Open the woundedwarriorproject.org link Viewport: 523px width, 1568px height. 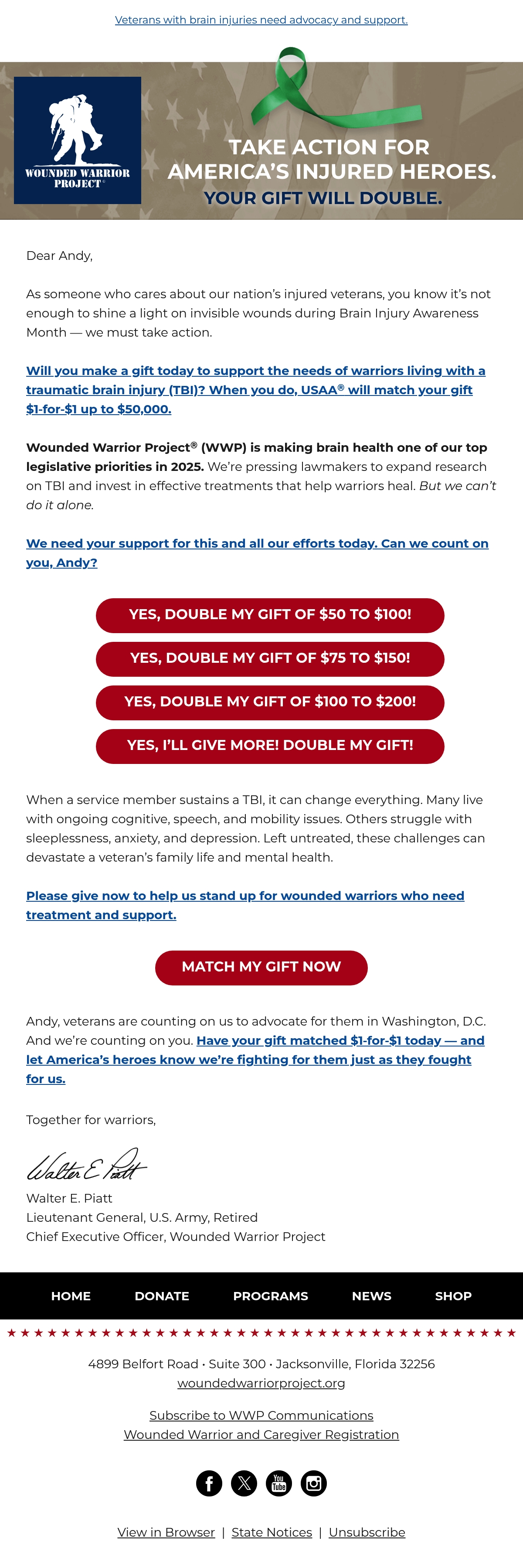click(x=261, y=1383)
